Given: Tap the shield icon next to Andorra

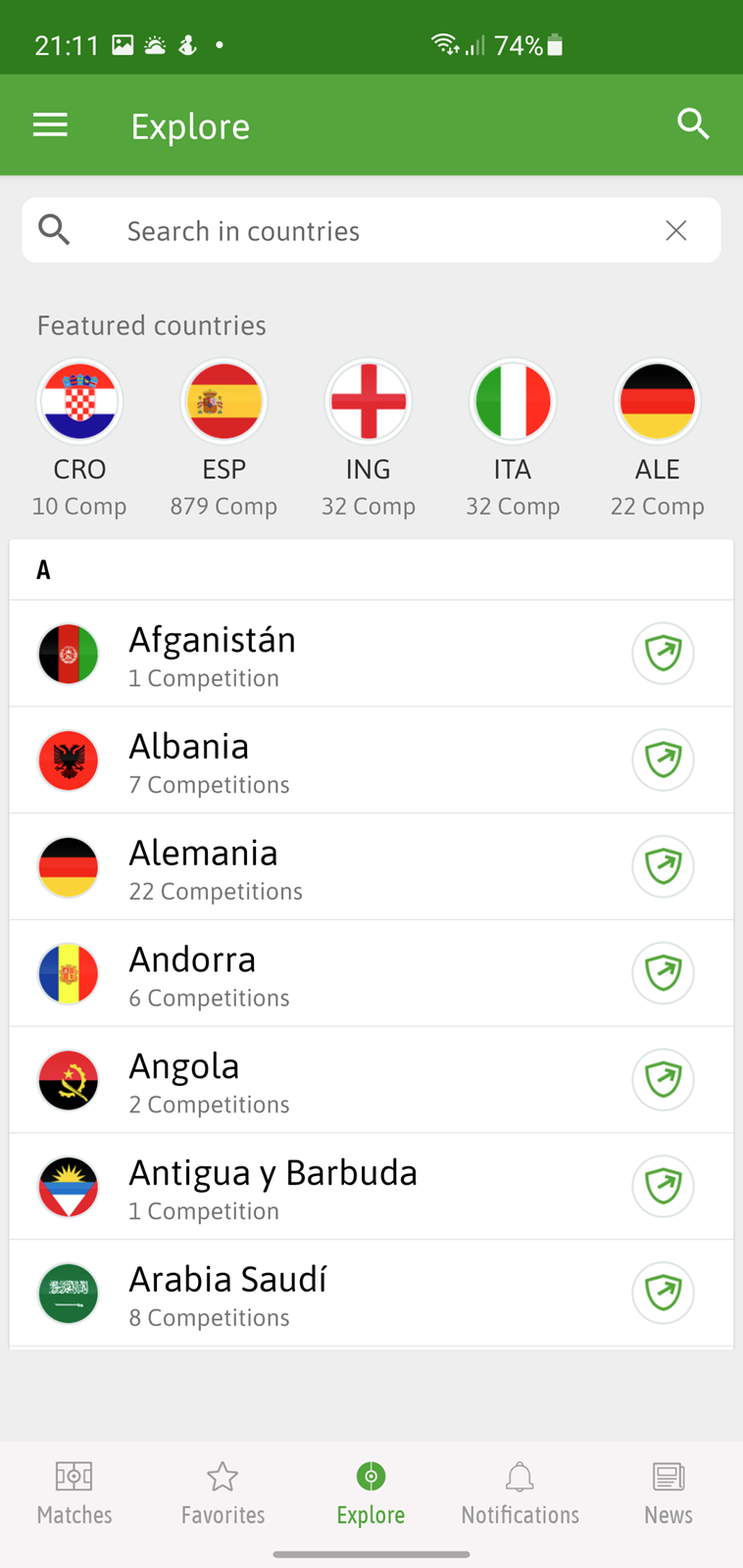Looking at the screenshot, I should 664,973.
